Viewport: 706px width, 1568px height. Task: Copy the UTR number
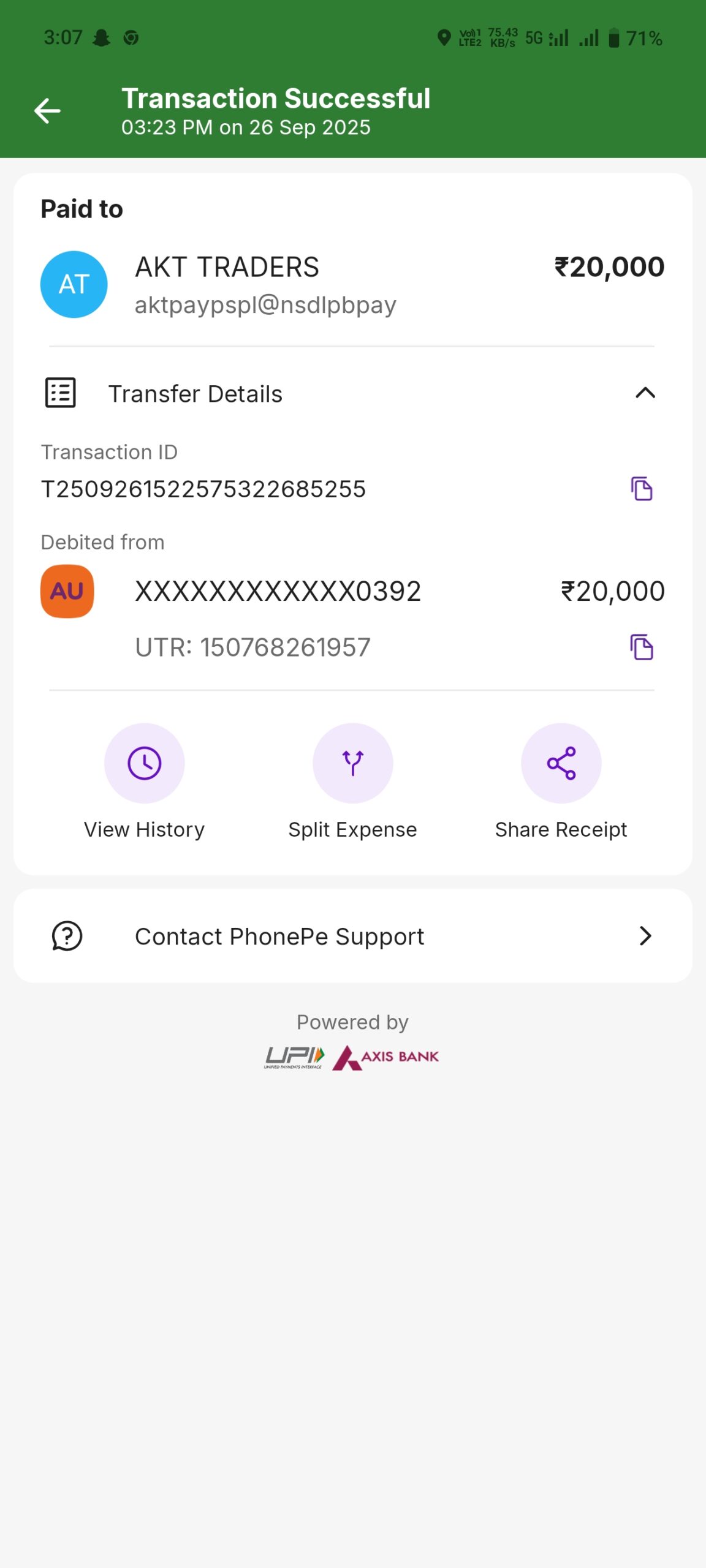(x=641, y=647)
